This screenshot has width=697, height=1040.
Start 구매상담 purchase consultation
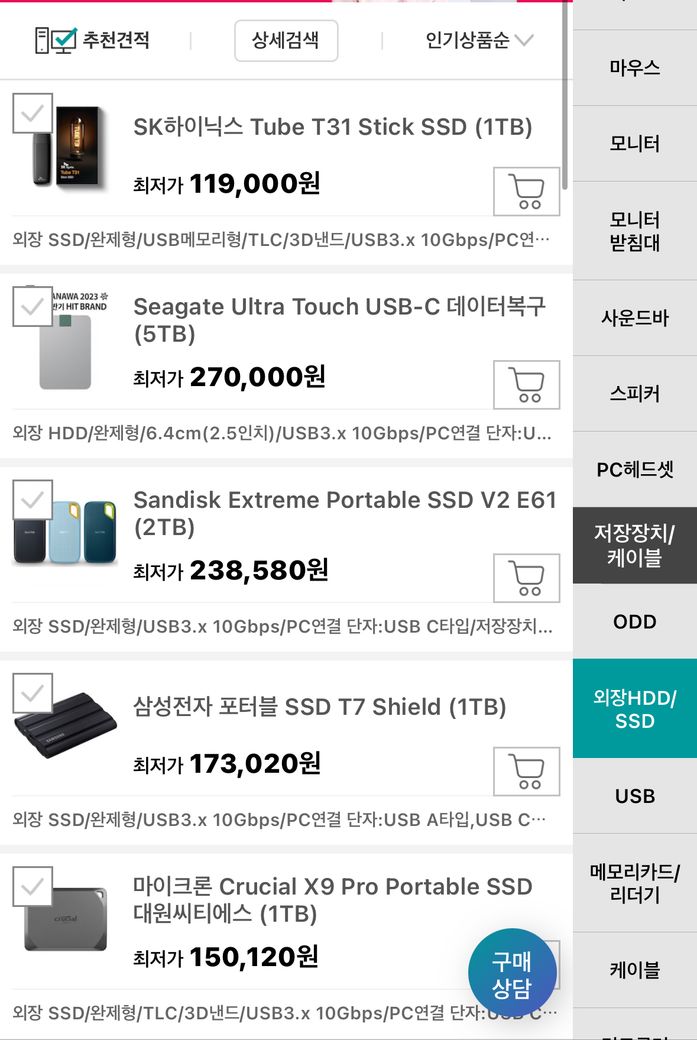point(512,973)
